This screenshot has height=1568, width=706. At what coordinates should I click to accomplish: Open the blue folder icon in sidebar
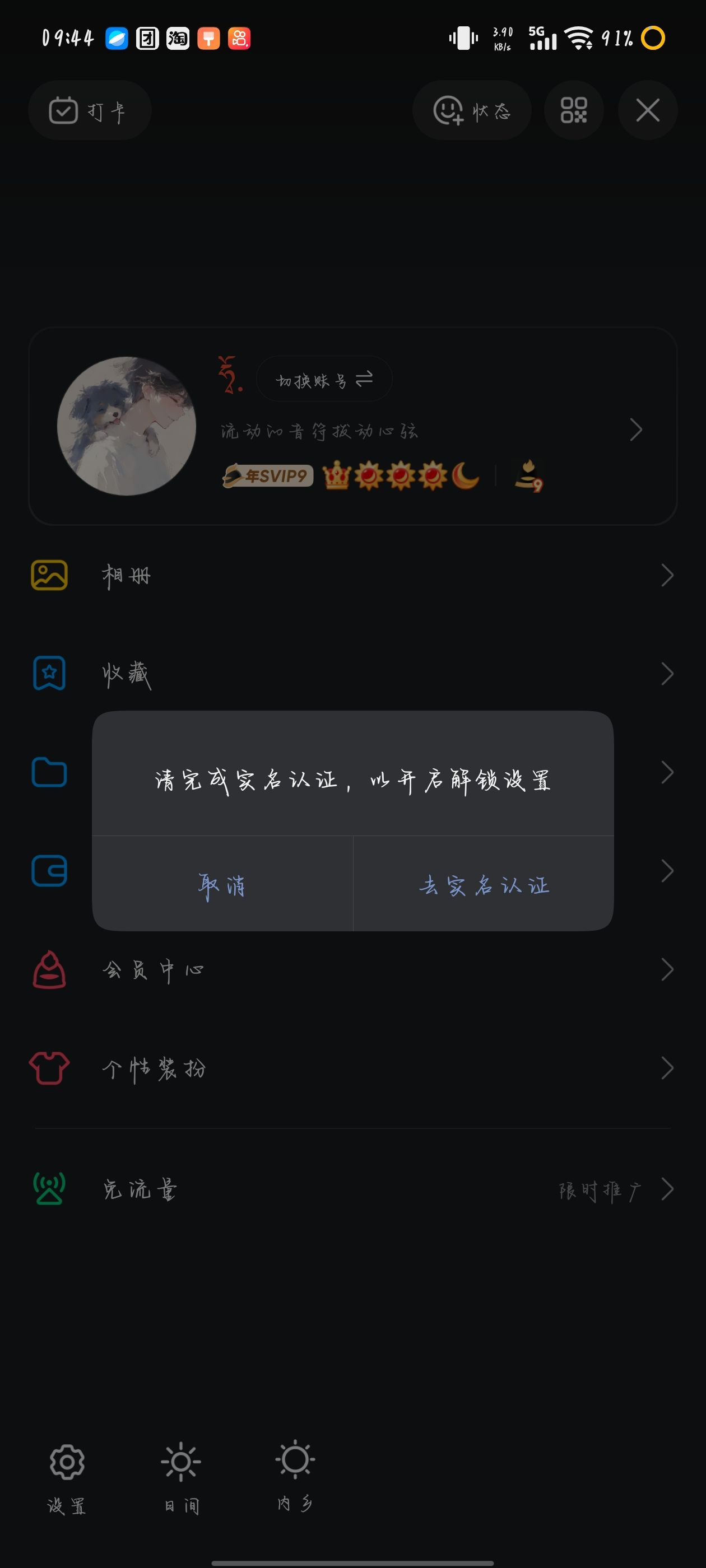pos(49,772)
